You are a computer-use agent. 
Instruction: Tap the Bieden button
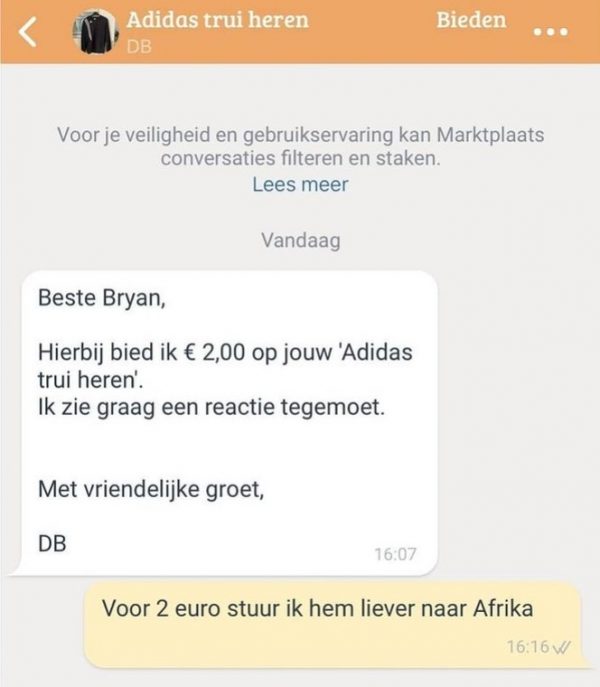click(471, 20)
